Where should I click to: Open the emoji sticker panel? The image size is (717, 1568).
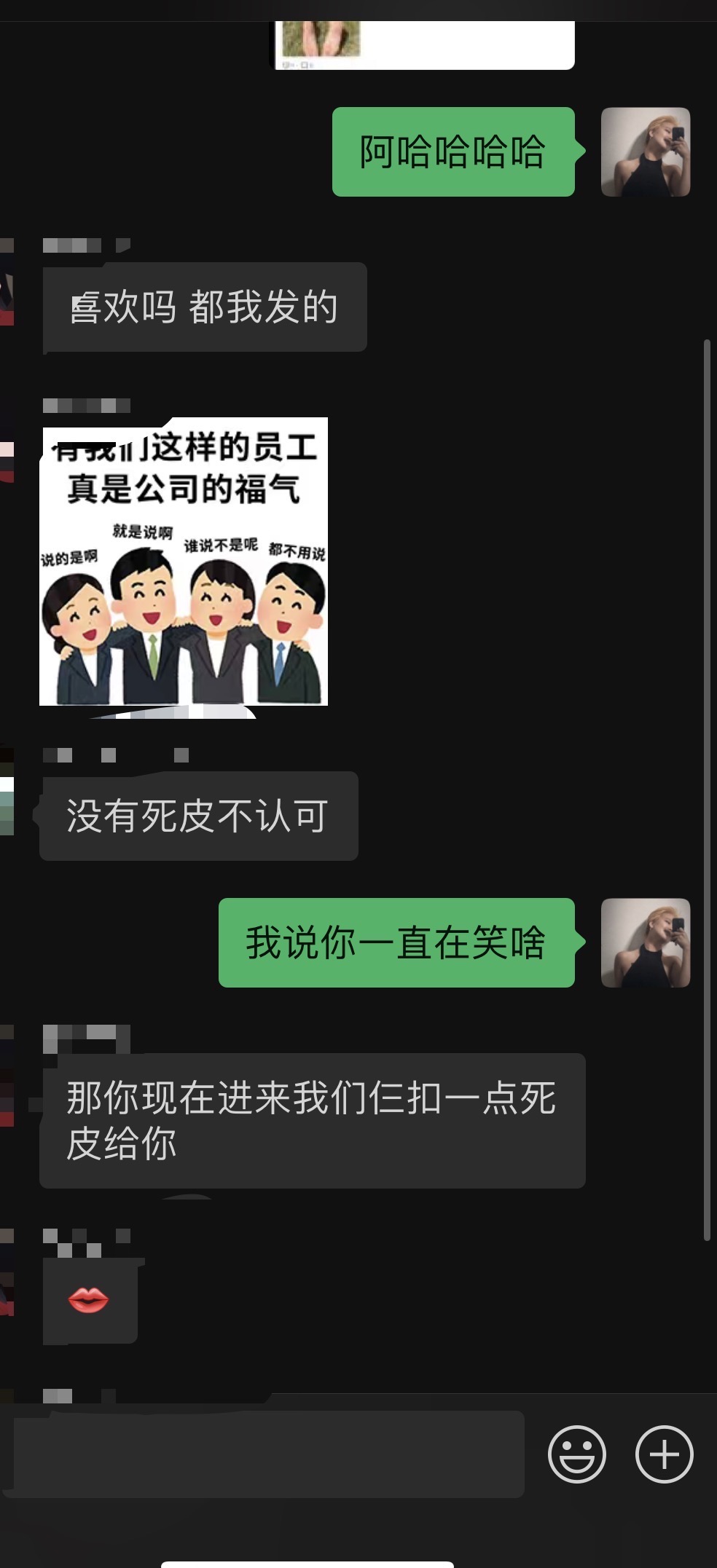point(576,1454)
